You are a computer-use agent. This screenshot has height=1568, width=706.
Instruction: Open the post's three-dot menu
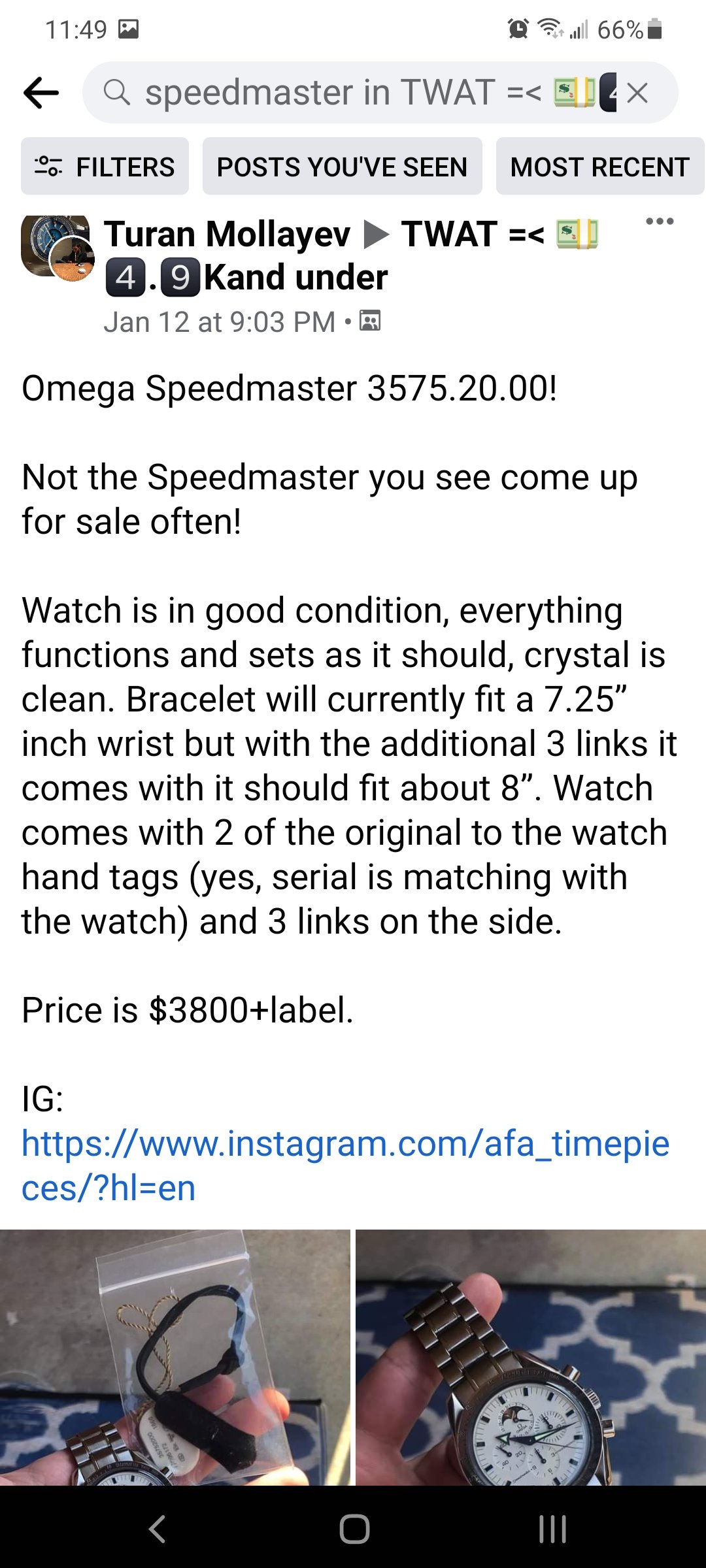point(659,221)
